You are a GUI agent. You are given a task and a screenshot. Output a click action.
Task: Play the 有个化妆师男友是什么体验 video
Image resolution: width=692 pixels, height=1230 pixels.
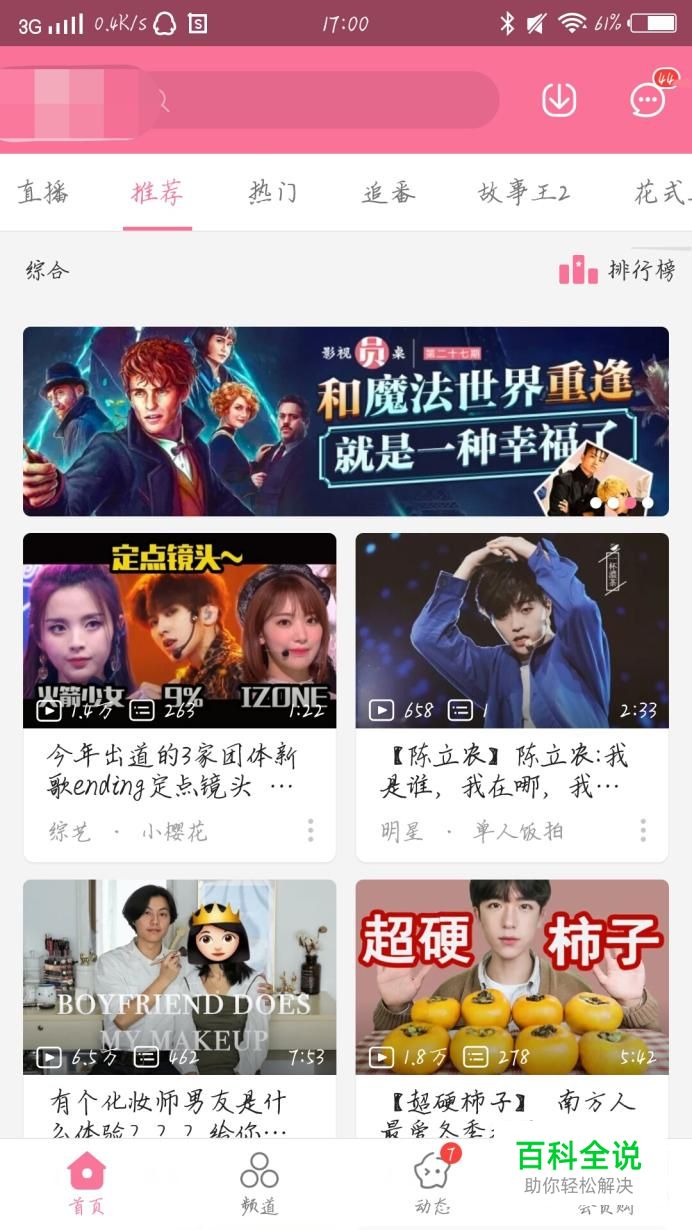click(179, 977)
